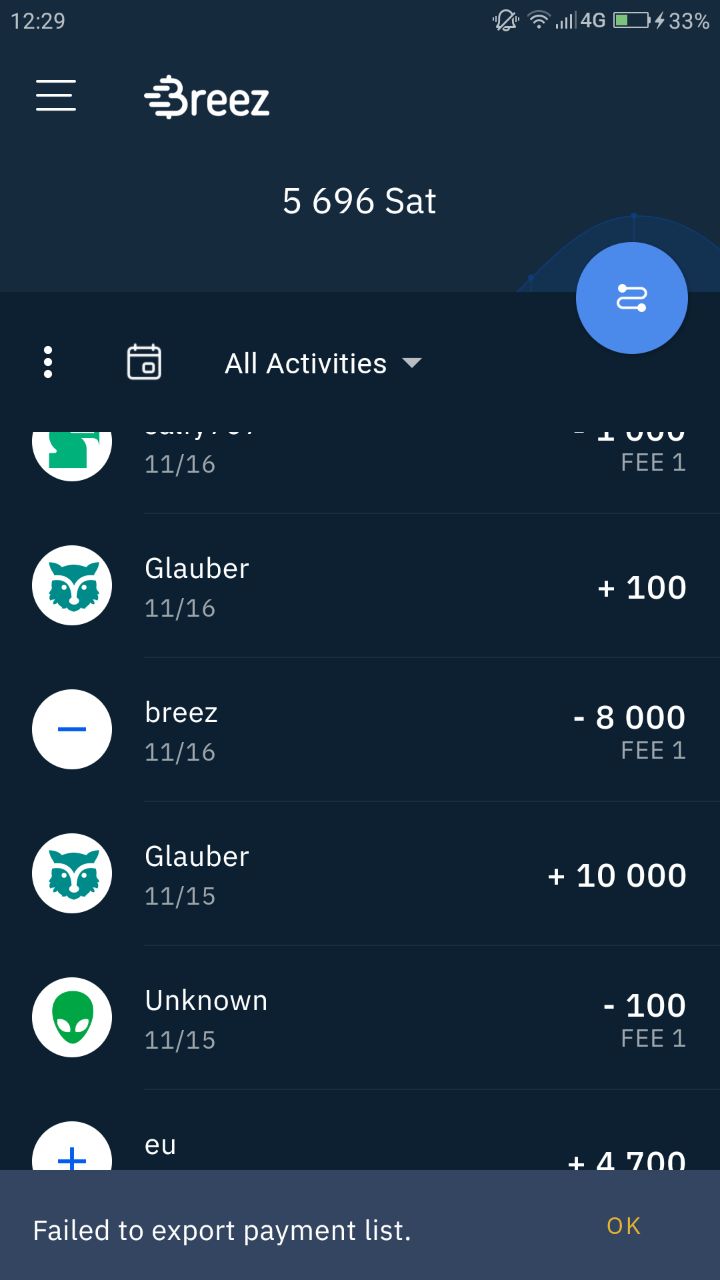Screen dimensions: 720x1280
Task: Tap the Glauber raccoon avatar icon
Action: point(71,586)
